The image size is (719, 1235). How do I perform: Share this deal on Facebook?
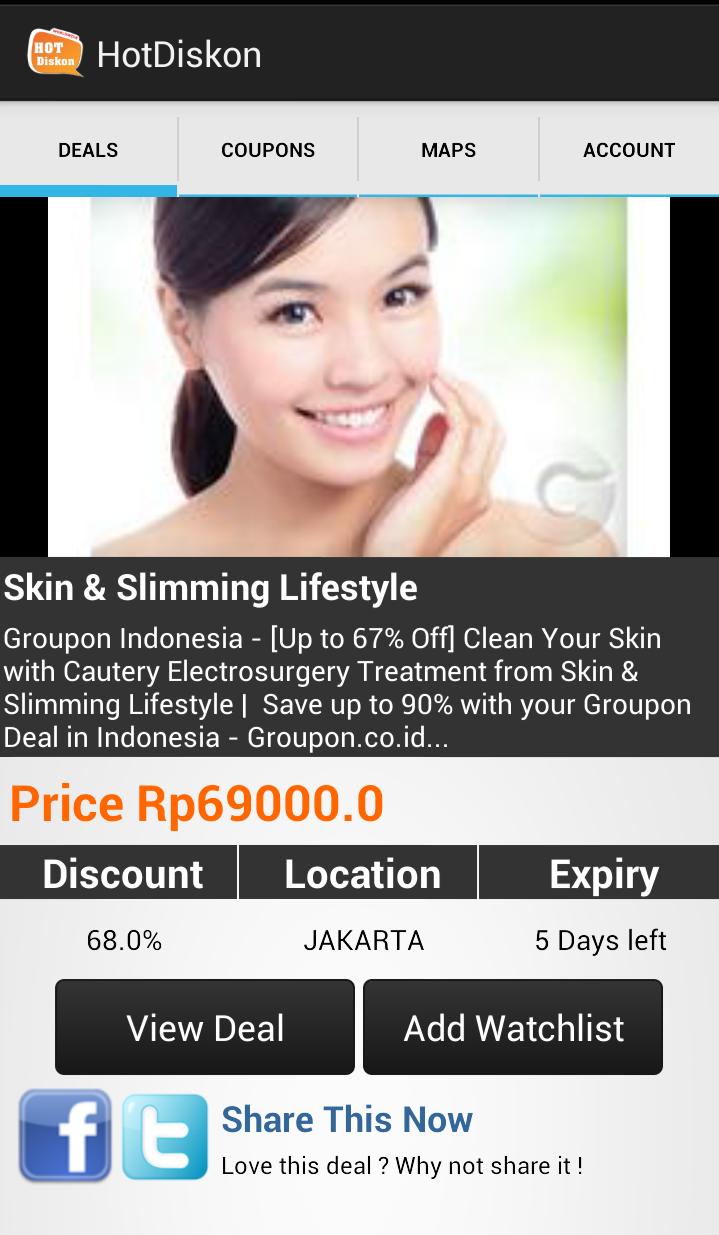(x=65, y=1136)
